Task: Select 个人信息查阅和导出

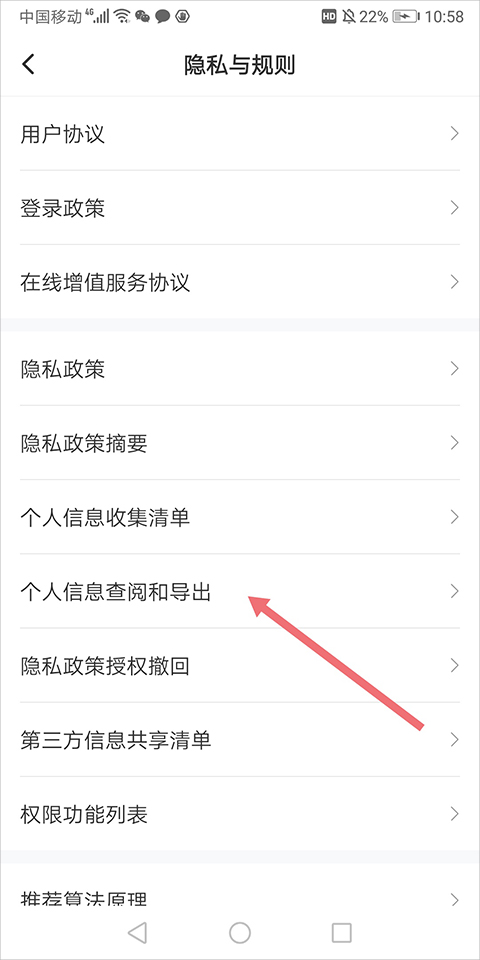Action: tap(240, 591)
